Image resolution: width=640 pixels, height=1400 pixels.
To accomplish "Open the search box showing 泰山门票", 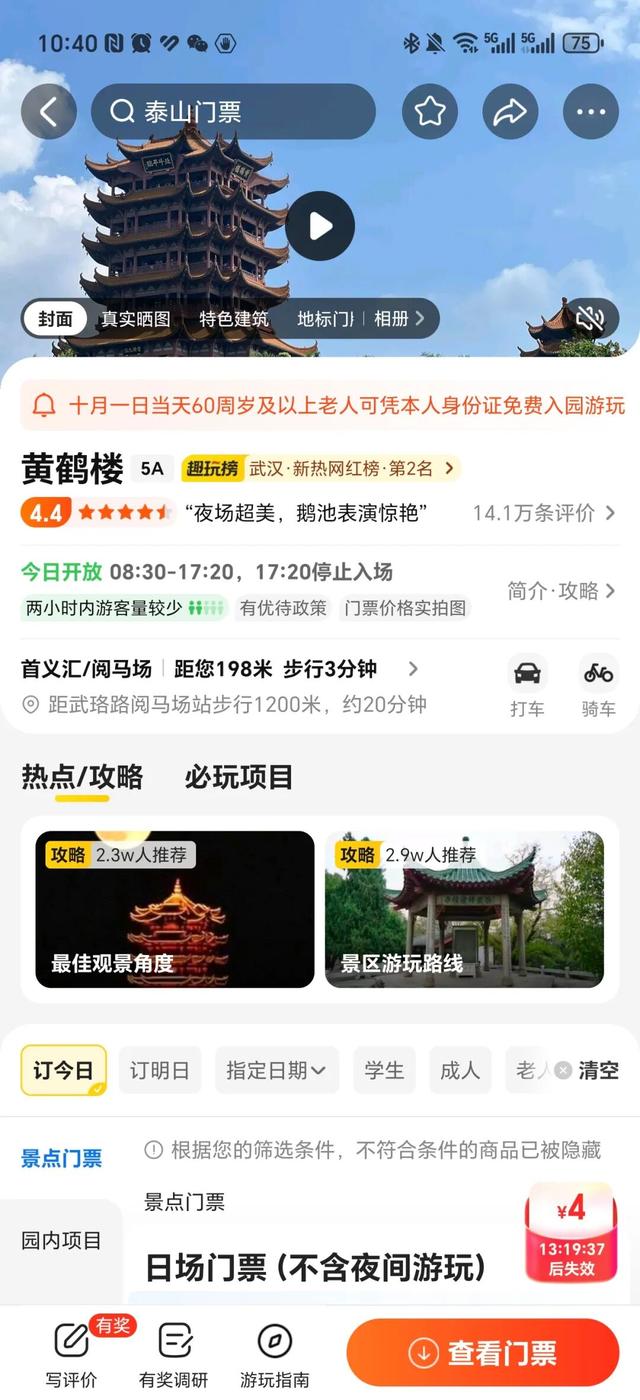I will coord(232,111).
